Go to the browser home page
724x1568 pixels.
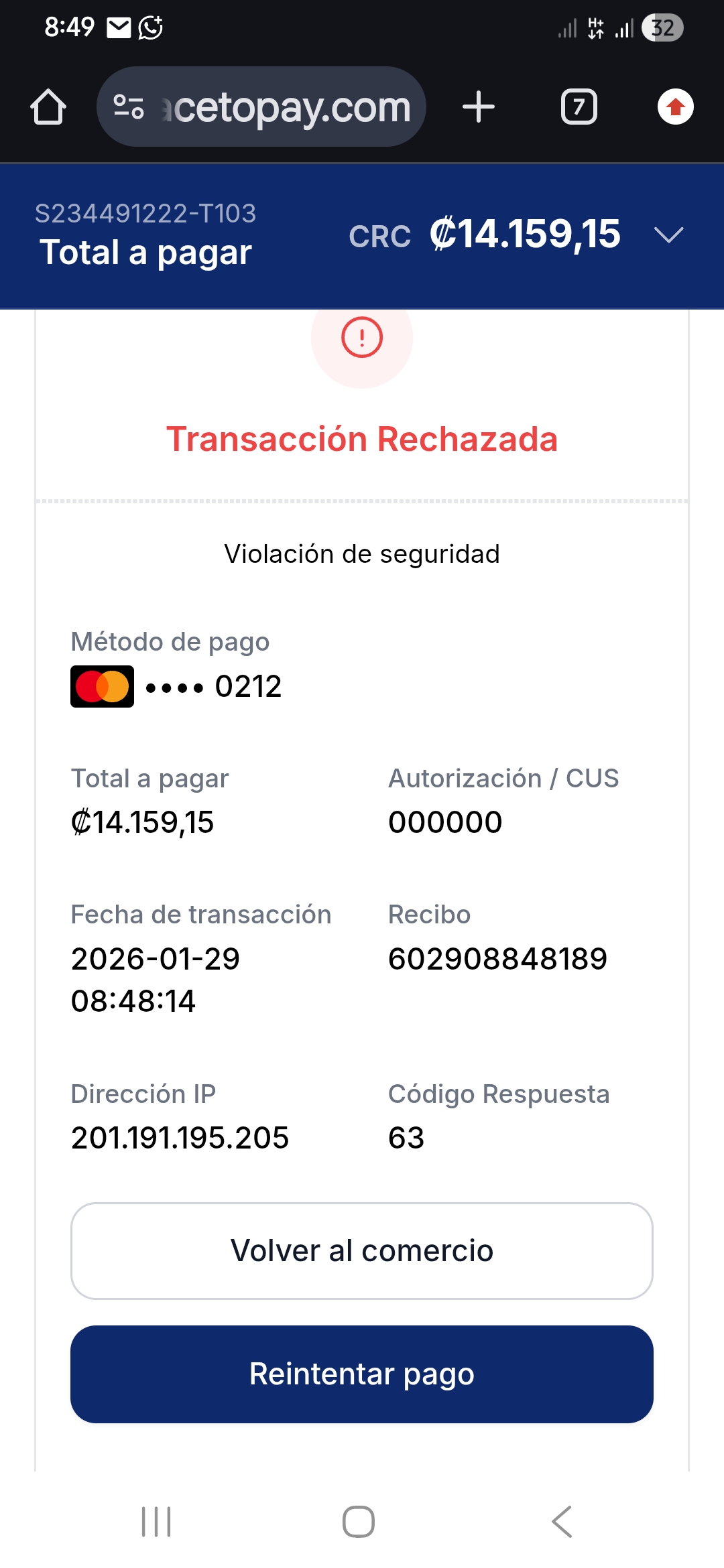[x=48, y=107]
